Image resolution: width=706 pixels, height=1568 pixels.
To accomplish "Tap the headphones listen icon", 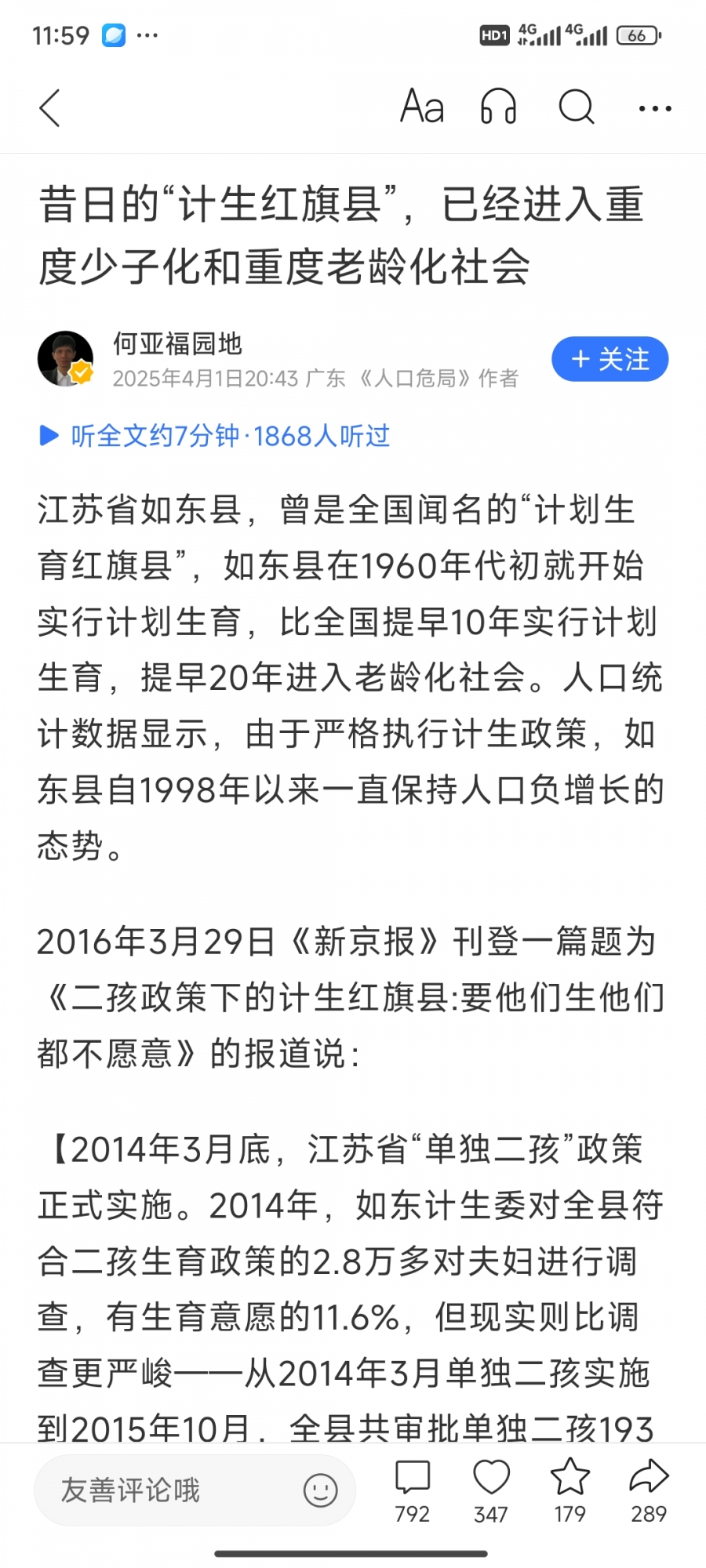I will click(498, 107).
